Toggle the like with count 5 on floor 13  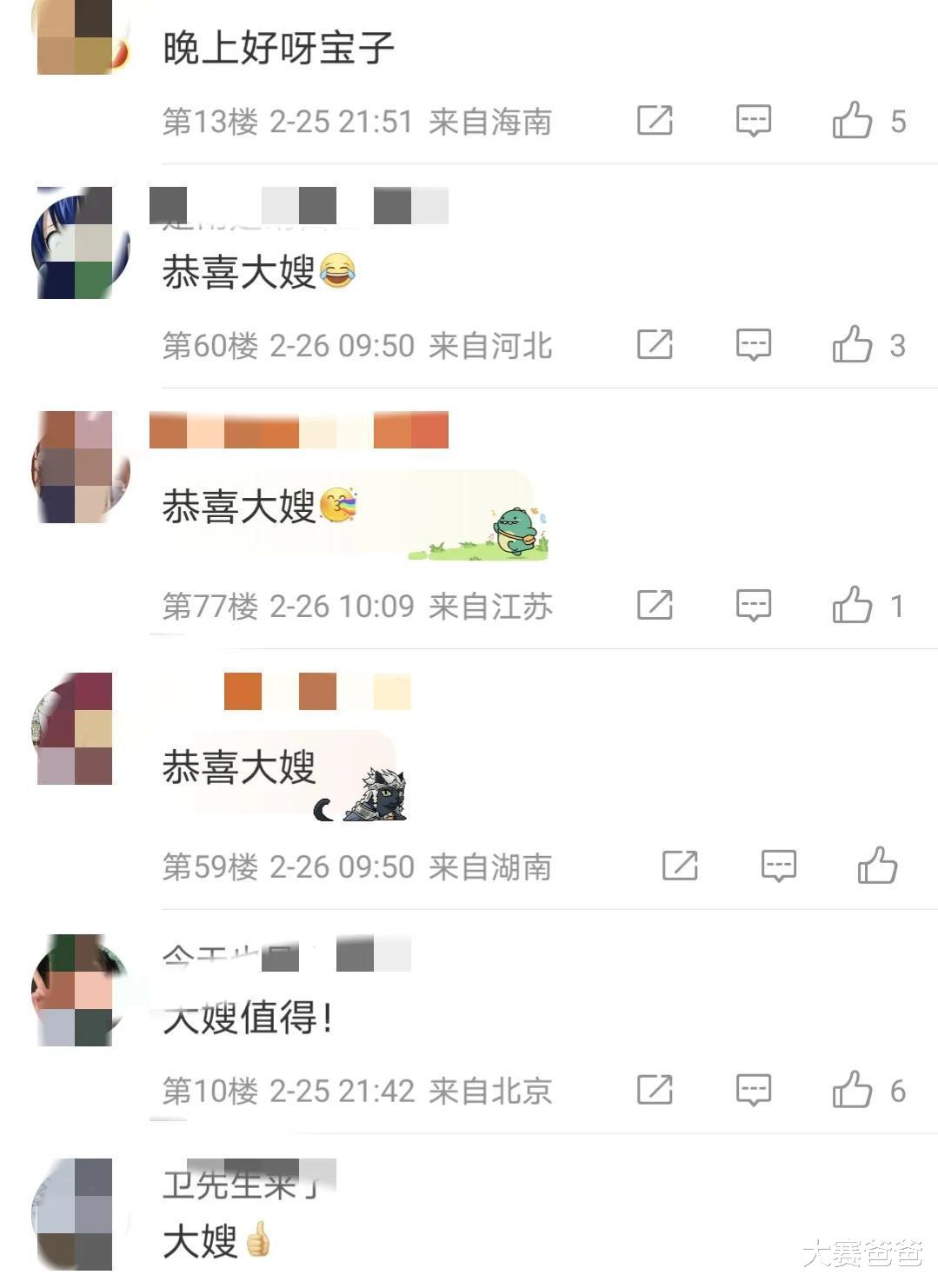pyautogui.click(x=855, y=121)
